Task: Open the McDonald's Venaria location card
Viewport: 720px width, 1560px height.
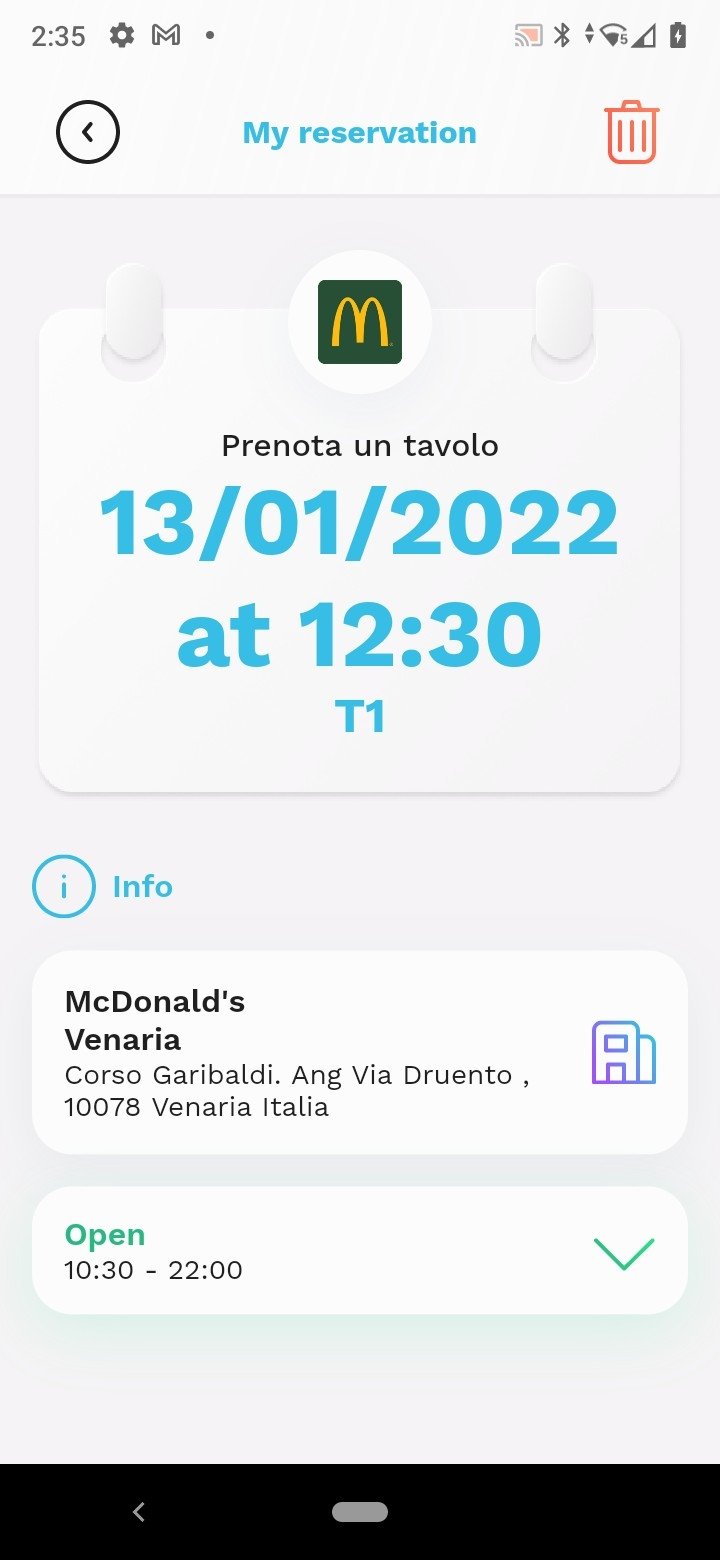Action: pyautogui.click(x=360, y=1052)
